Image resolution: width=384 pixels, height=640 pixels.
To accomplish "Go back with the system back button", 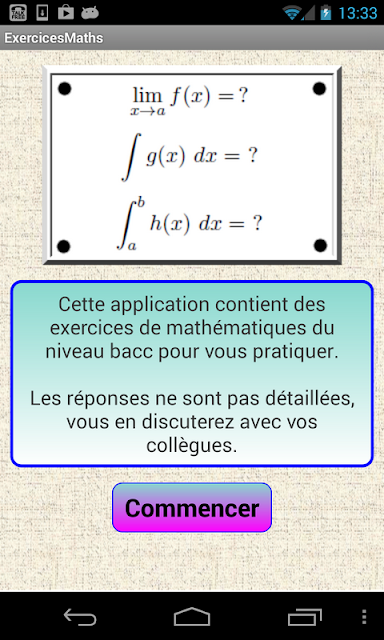I will pyautogui.click(x=80, y=616).
